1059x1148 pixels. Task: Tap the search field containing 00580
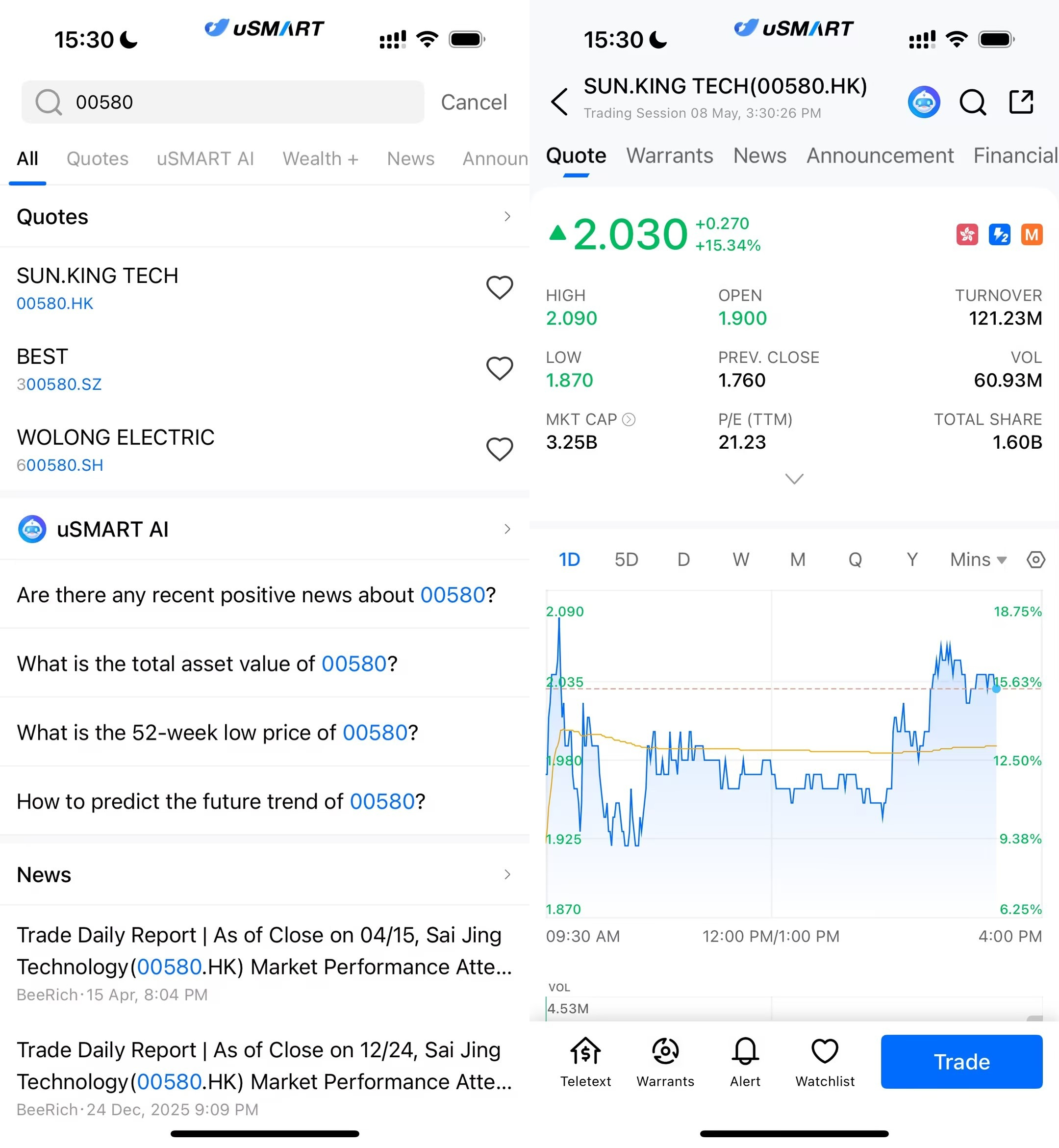point(223,102)
